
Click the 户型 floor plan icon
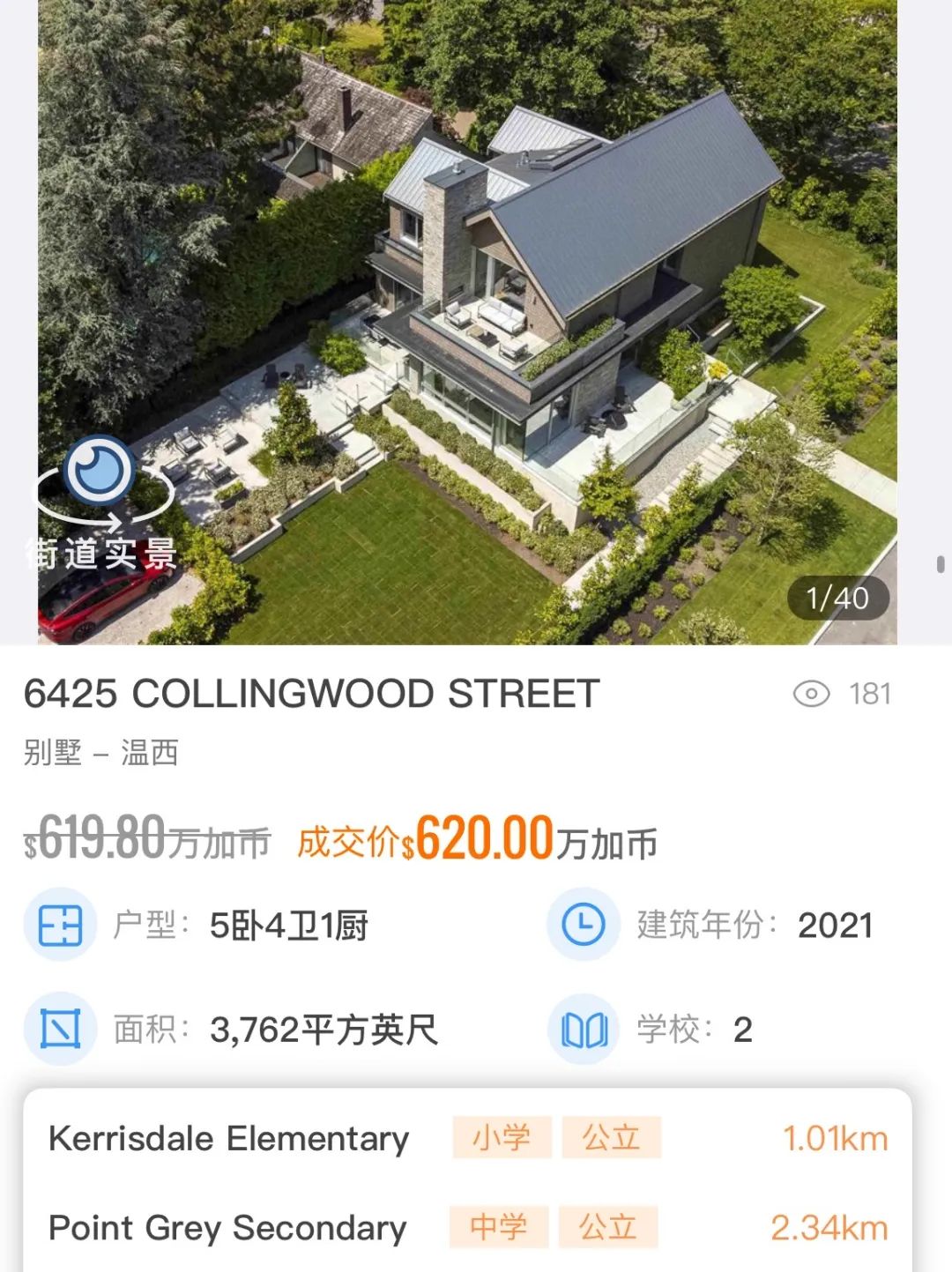58,926
